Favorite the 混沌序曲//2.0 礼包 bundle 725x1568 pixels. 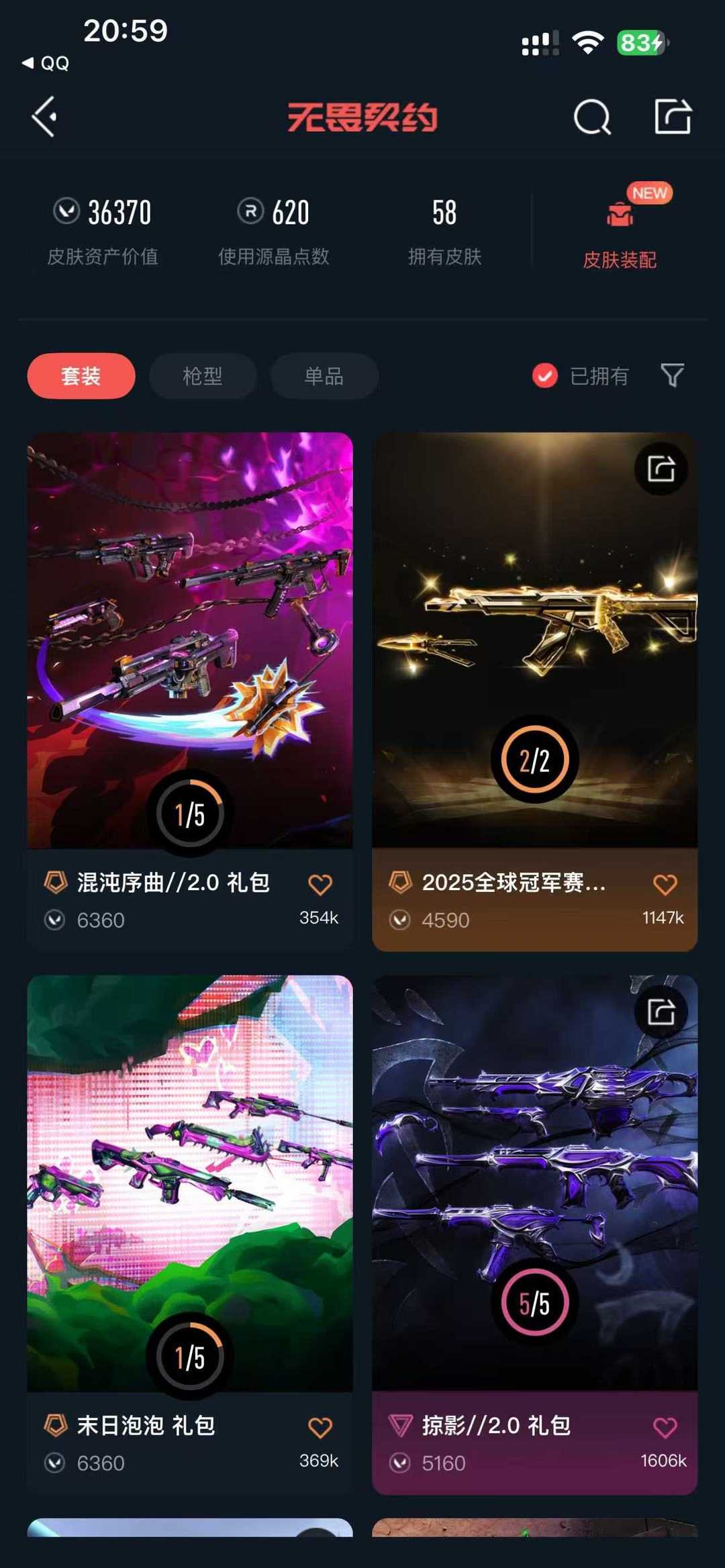click(x=320, y=885)
